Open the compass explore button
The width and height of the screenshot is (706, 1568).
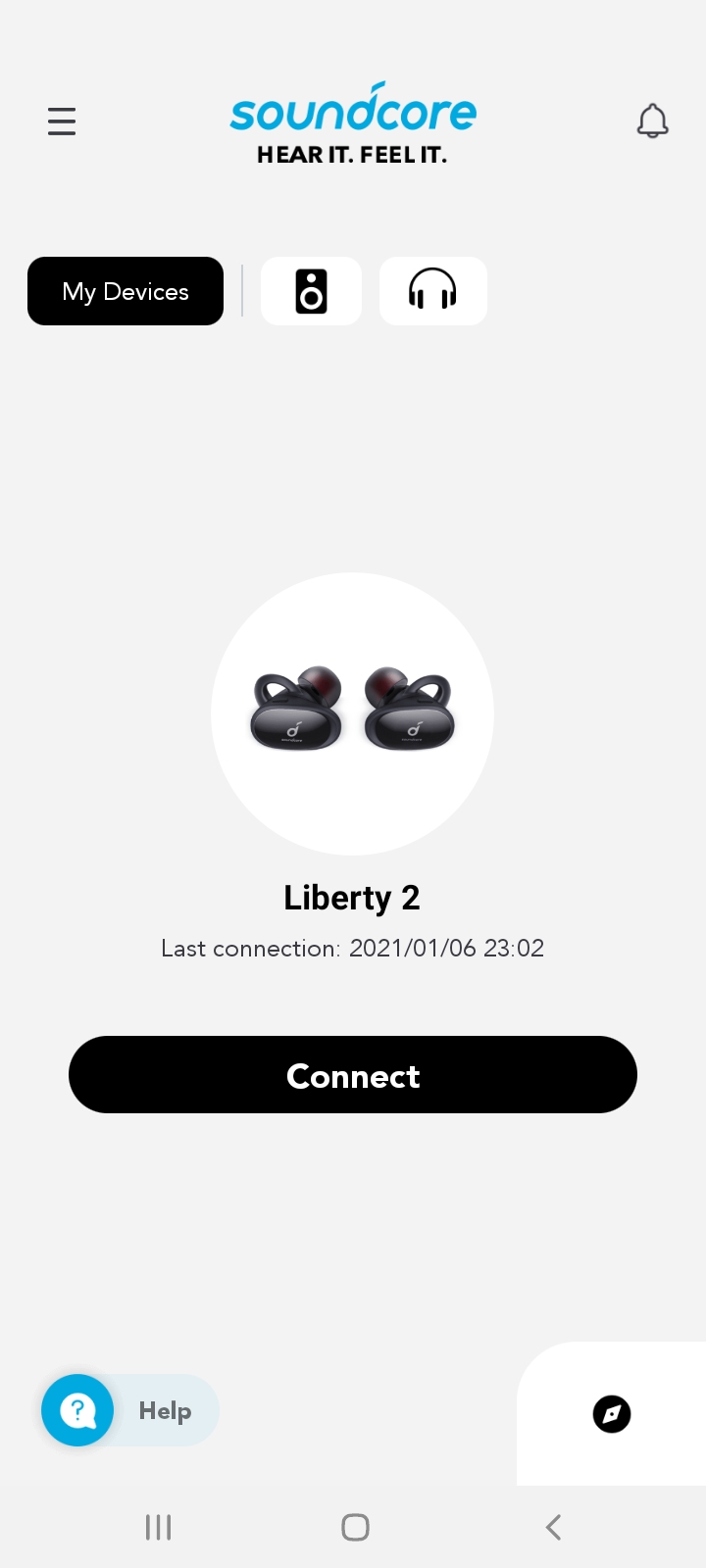612,1414
